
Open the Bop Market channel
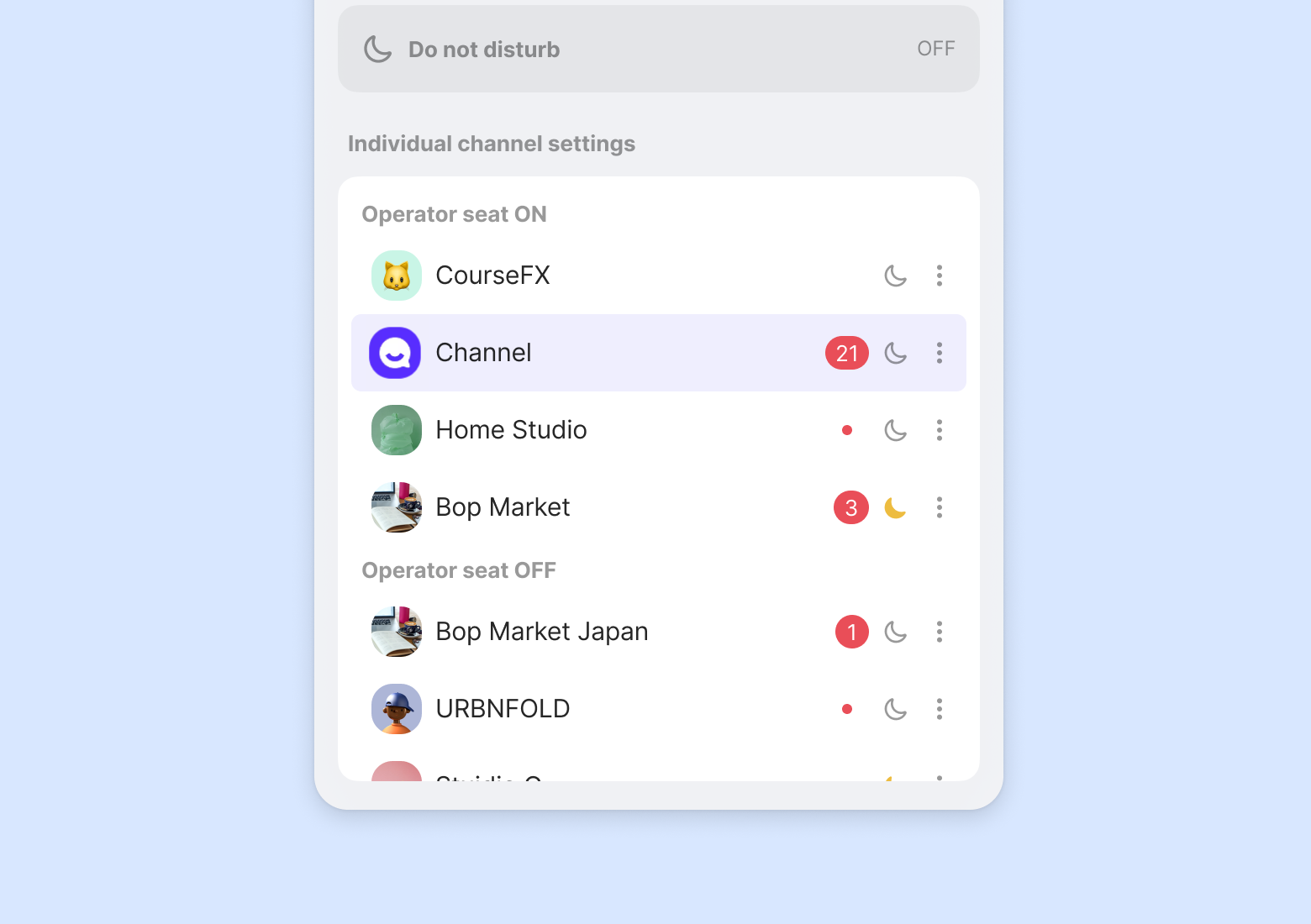(x=503, y=507)
